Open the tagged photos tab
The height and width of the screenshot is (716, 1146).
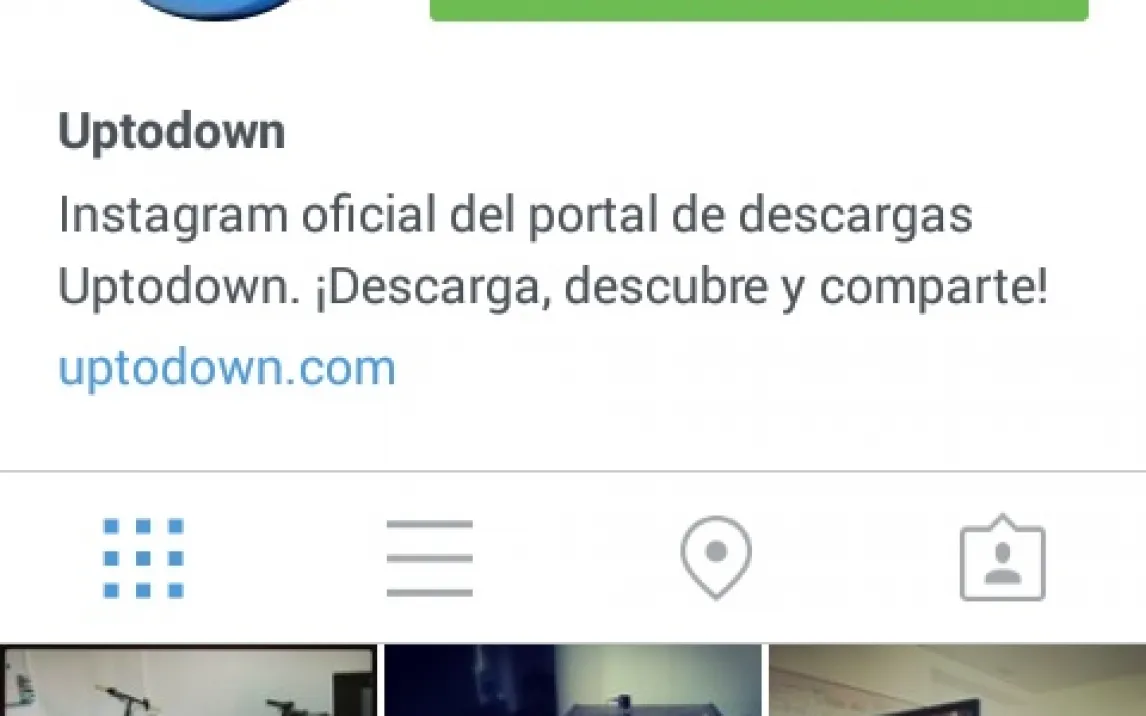point(1002,558)
